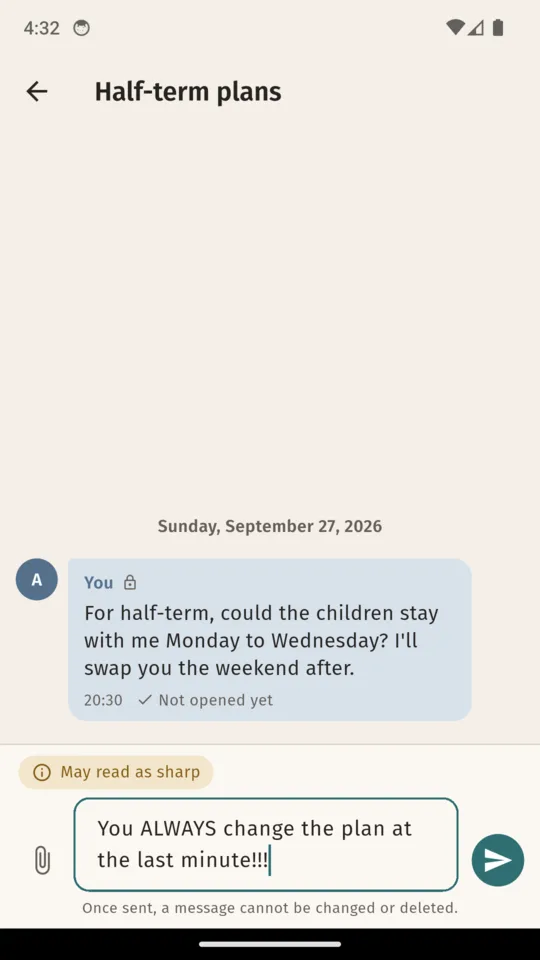Open the 'May read as sharp' tone hint
540x960 pixels.
[116, 772]
